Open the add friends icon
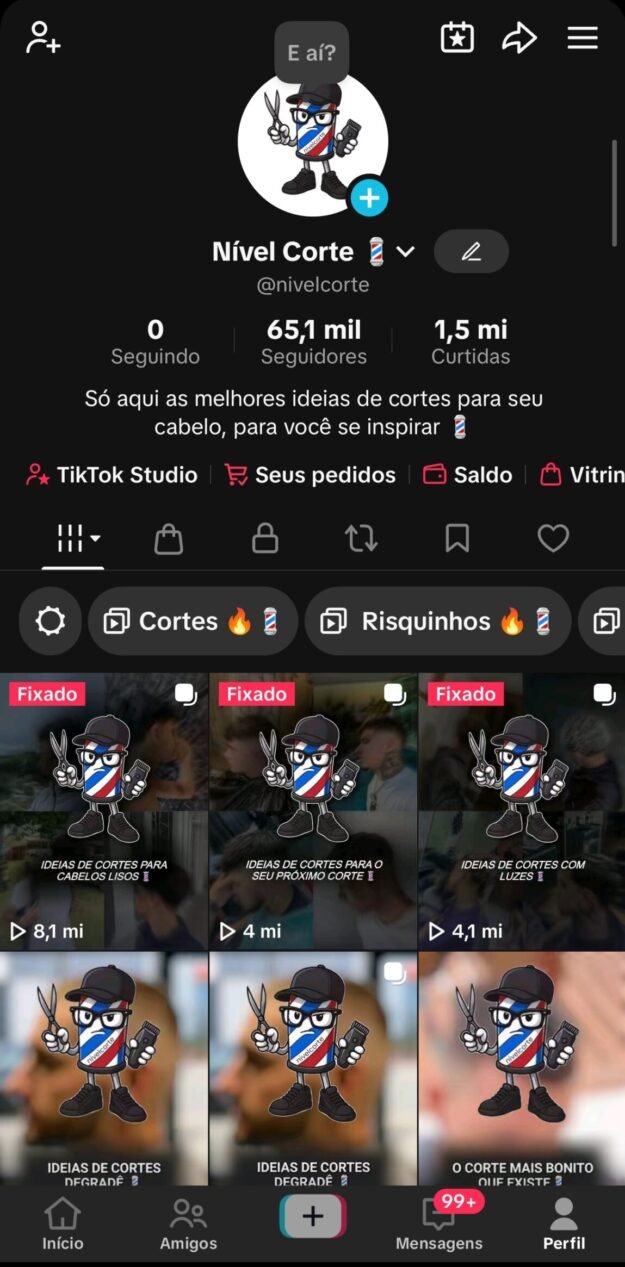625x1267 pixels. (x=43, y=38)
